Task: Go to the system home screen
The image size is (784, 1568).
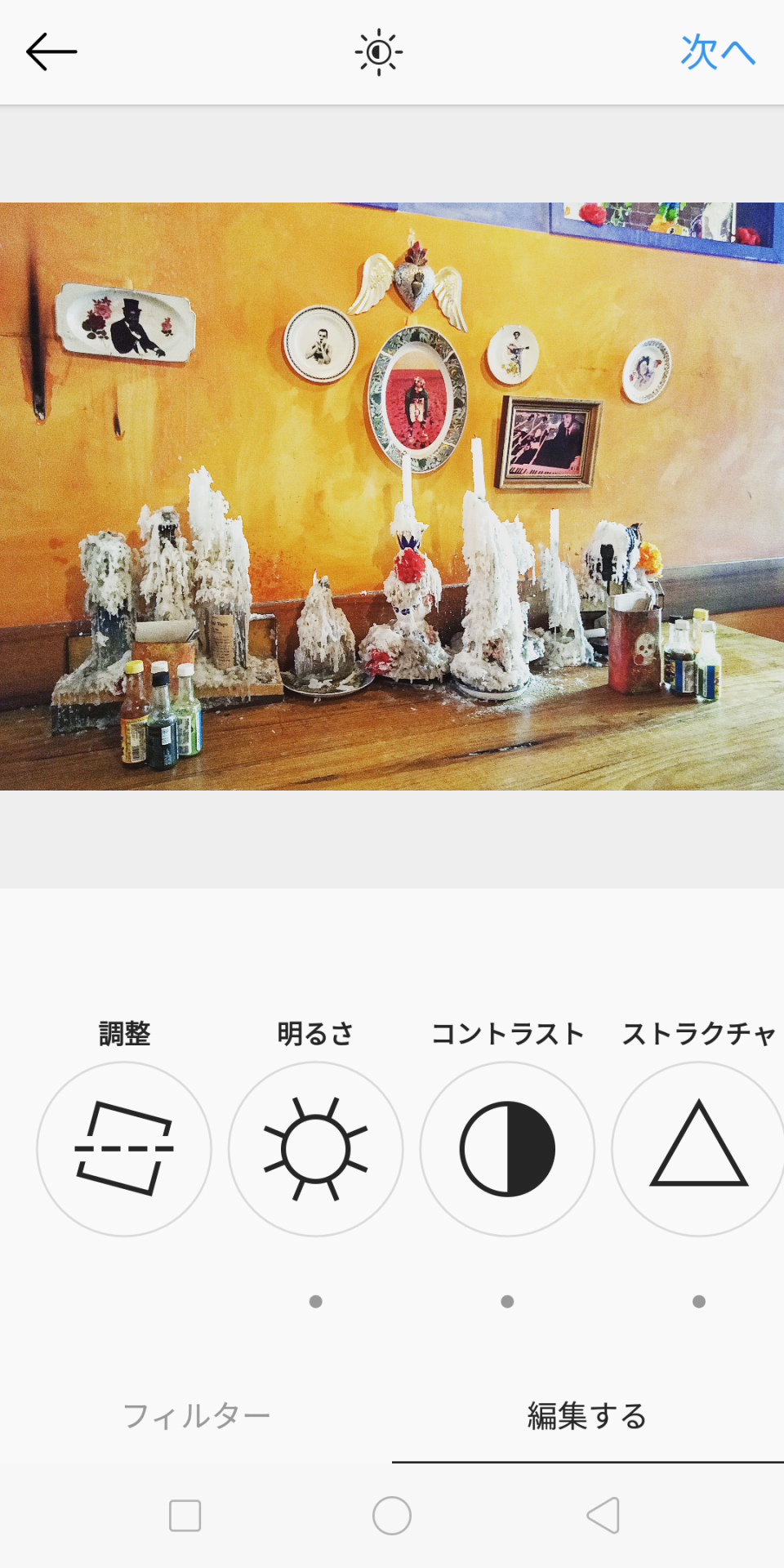Action: [392, 1516]
